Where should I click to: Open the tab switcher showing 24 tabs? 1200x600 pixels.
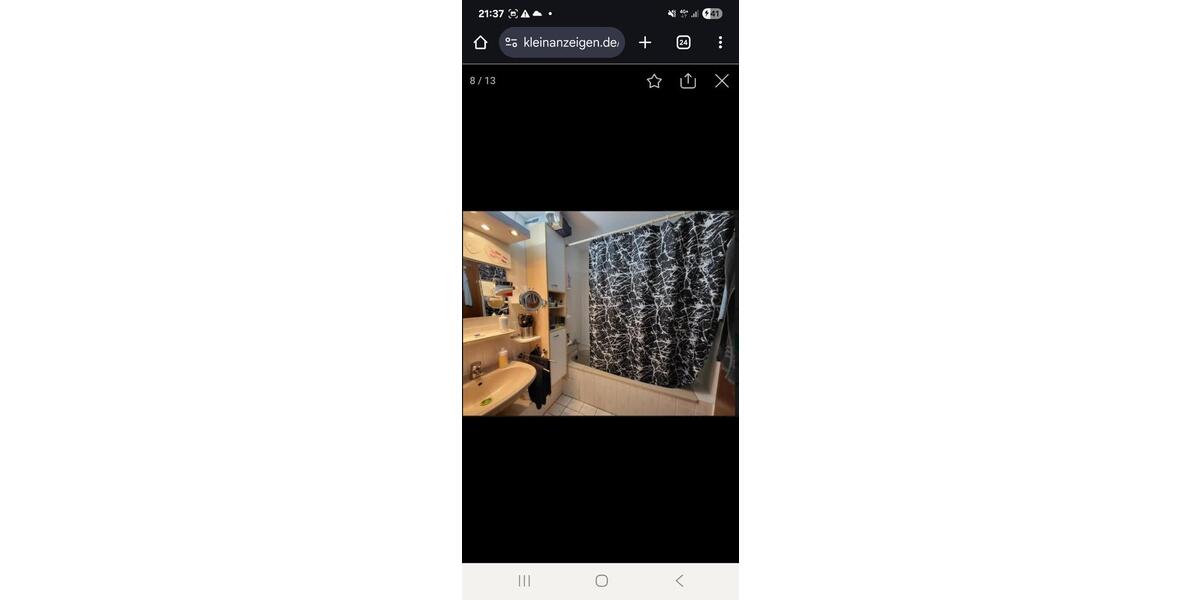point(683,42)
